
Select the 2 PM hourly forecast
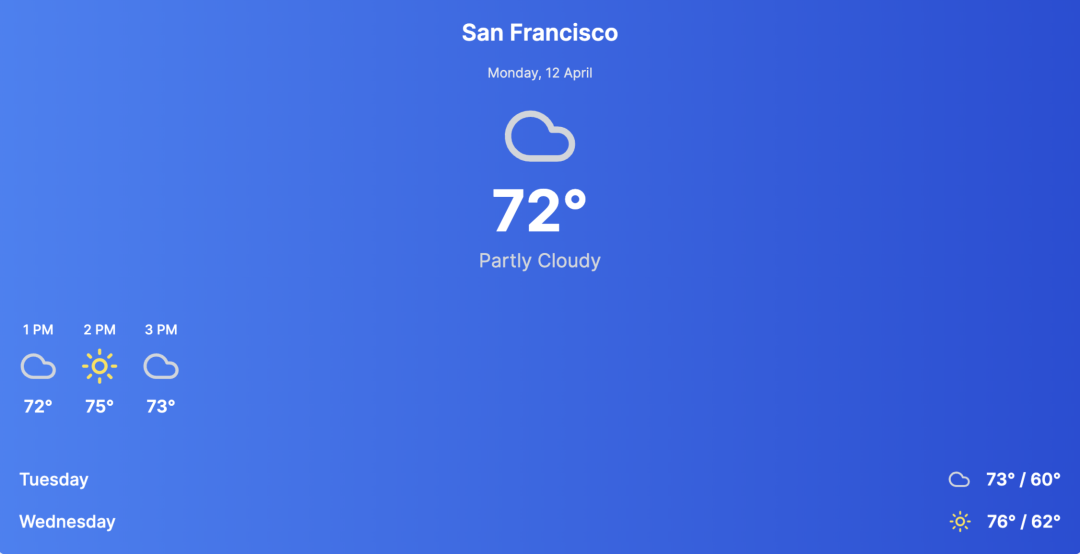coord(99,367)
